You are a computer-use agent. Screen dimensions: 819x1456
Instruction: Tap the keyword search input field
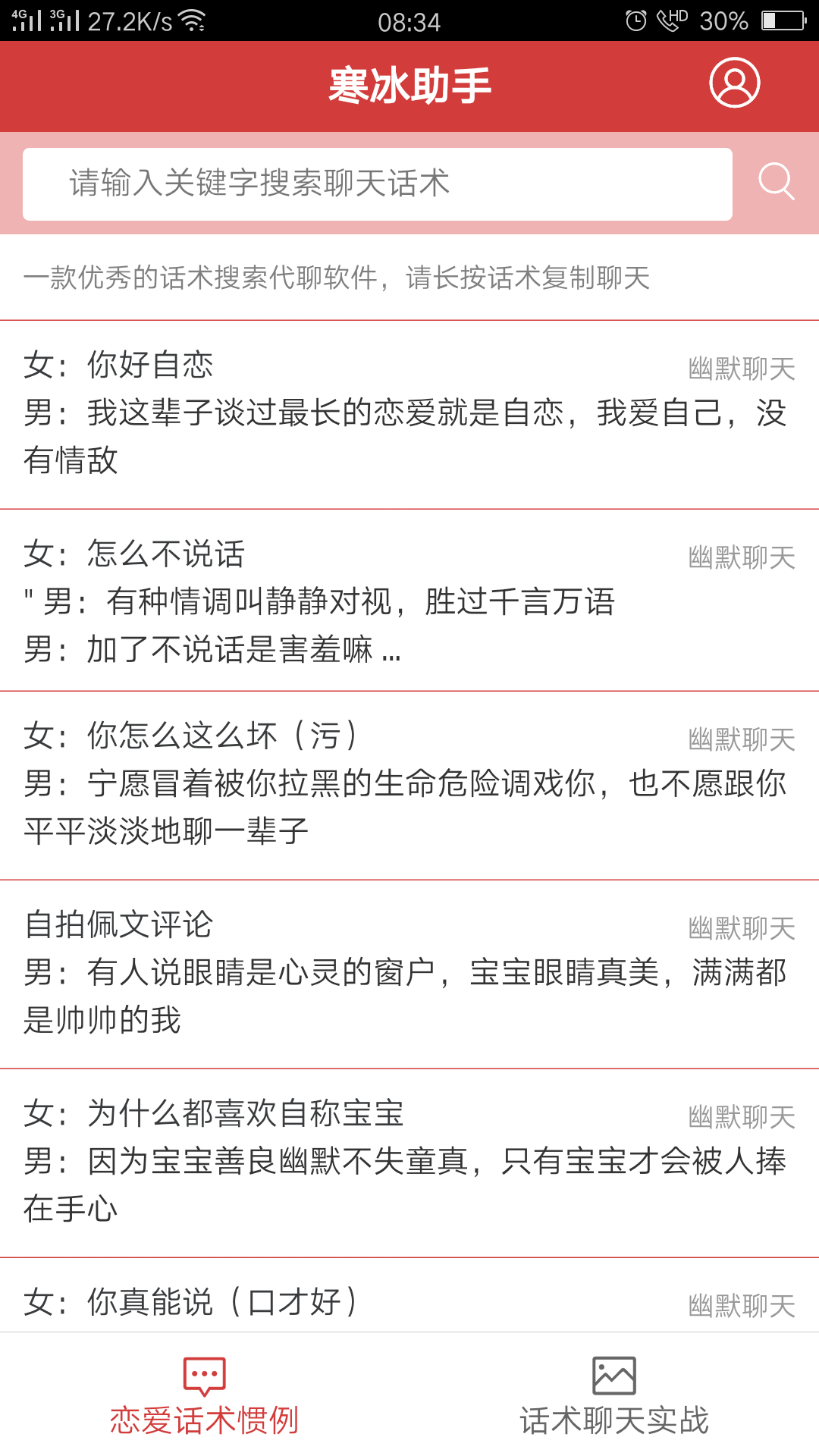pos(378,184)
